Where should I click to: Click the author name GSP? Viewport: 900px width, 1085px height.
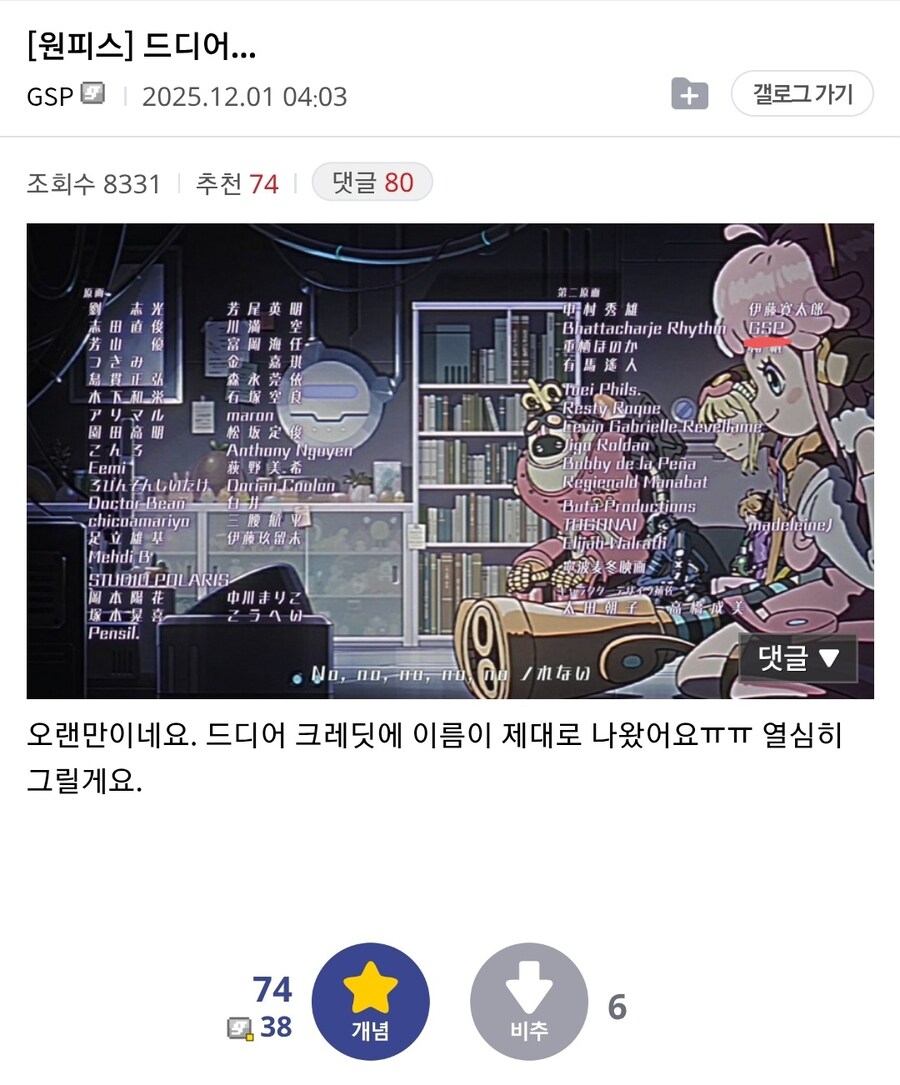click(46, 96)
